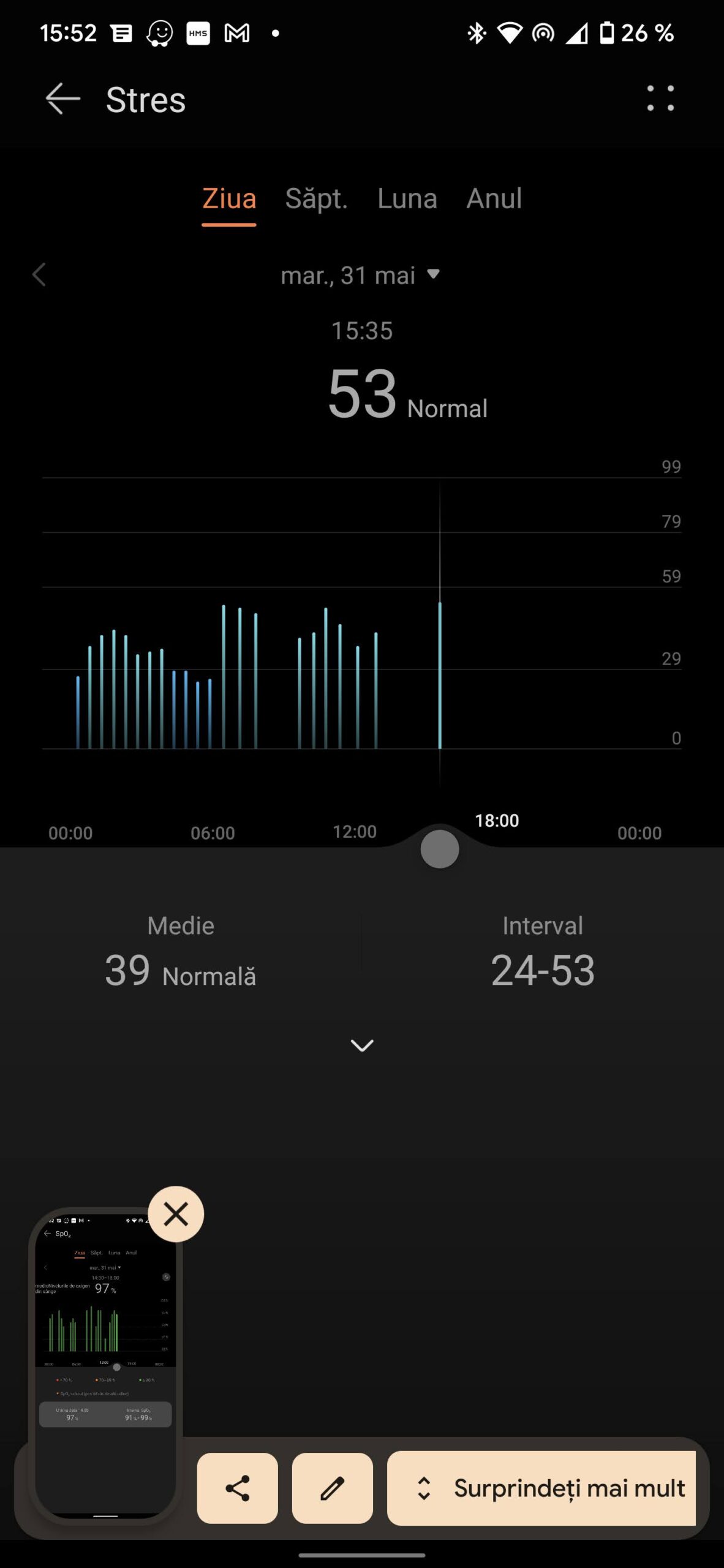Select the Ziua tab
The image size is (724, 1568).
229,199
